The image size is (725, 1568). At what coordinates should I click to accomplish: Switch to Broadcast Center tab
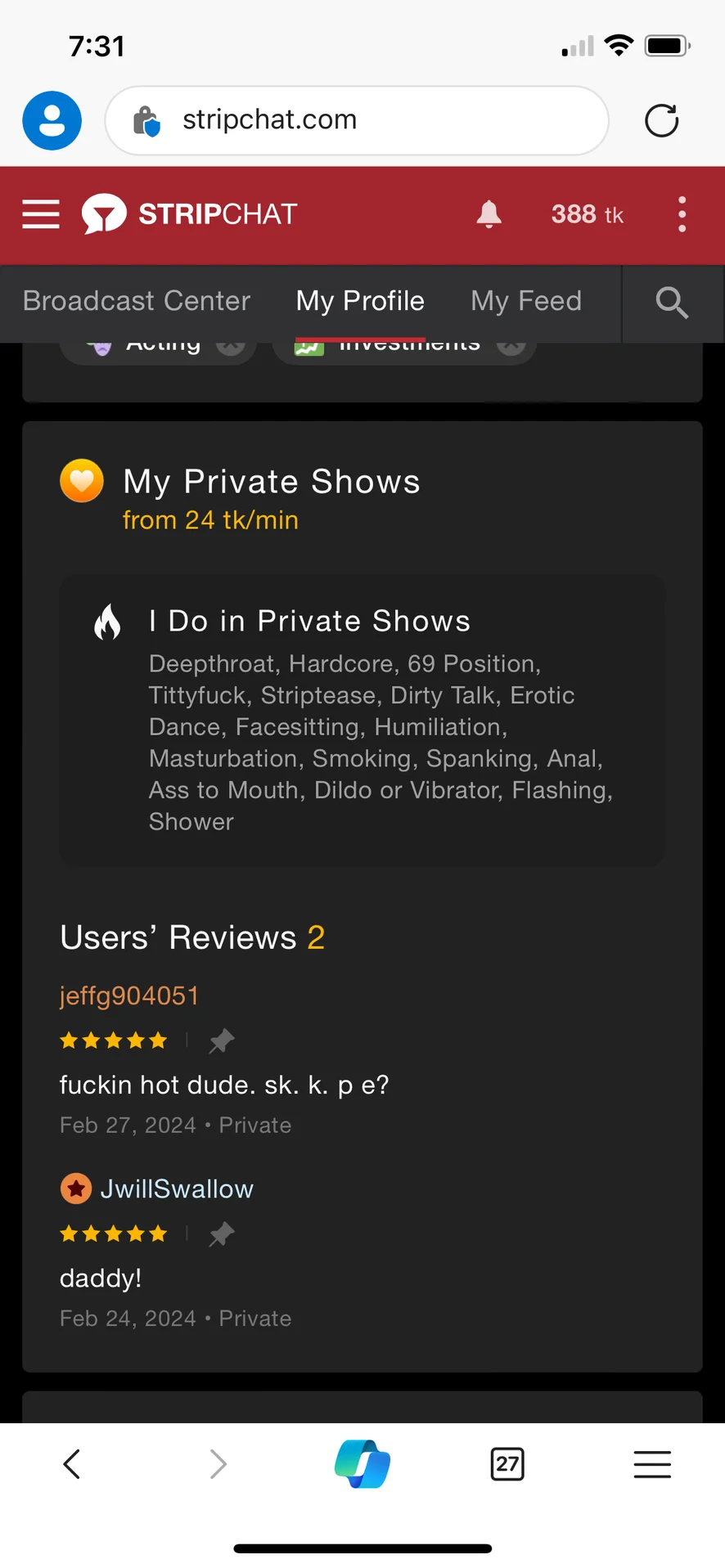[x=137, y=301]
